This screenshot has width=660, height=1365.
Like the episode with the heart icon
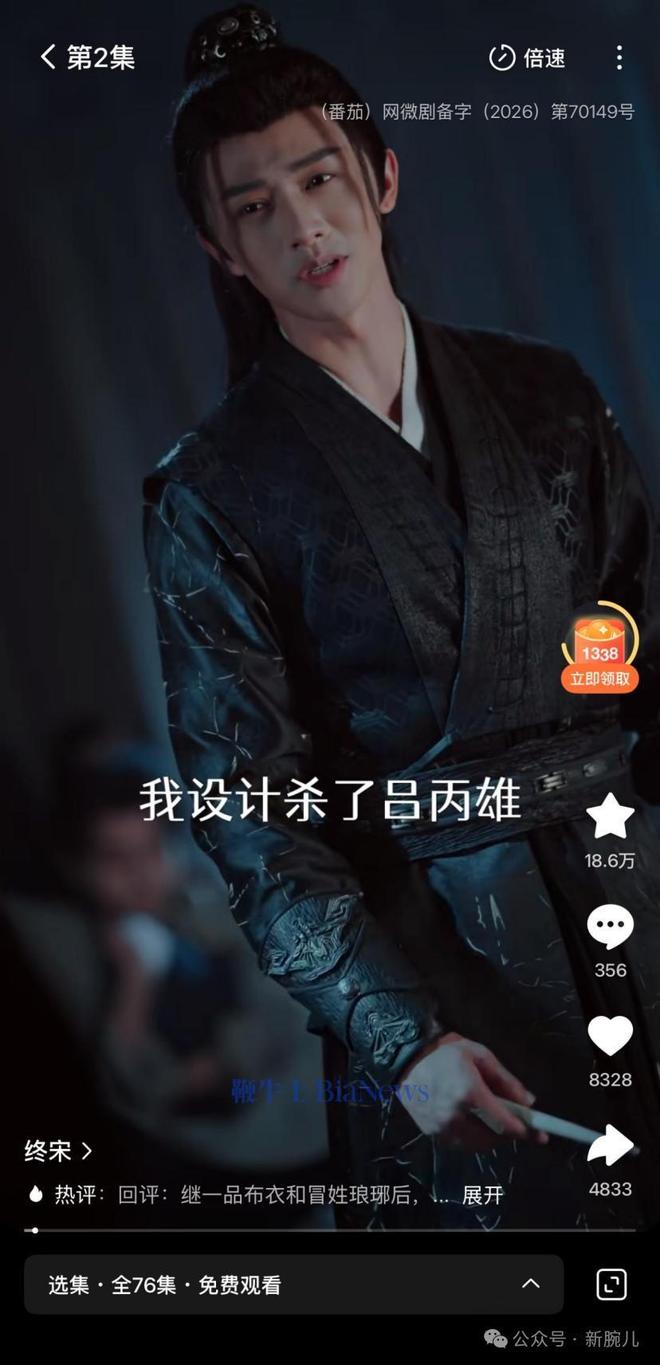pos(609,1036)
